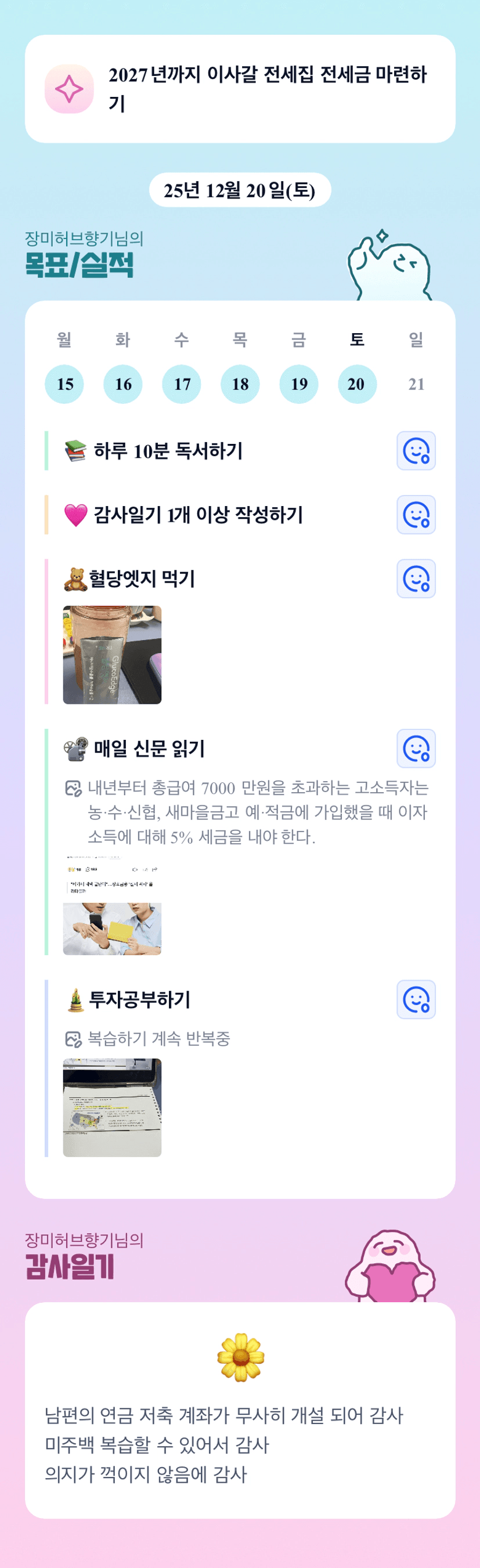This screenshot has height=1568, width=480.
Task: Add a reaction to 투자공부하기
Action: coord(416,999)
